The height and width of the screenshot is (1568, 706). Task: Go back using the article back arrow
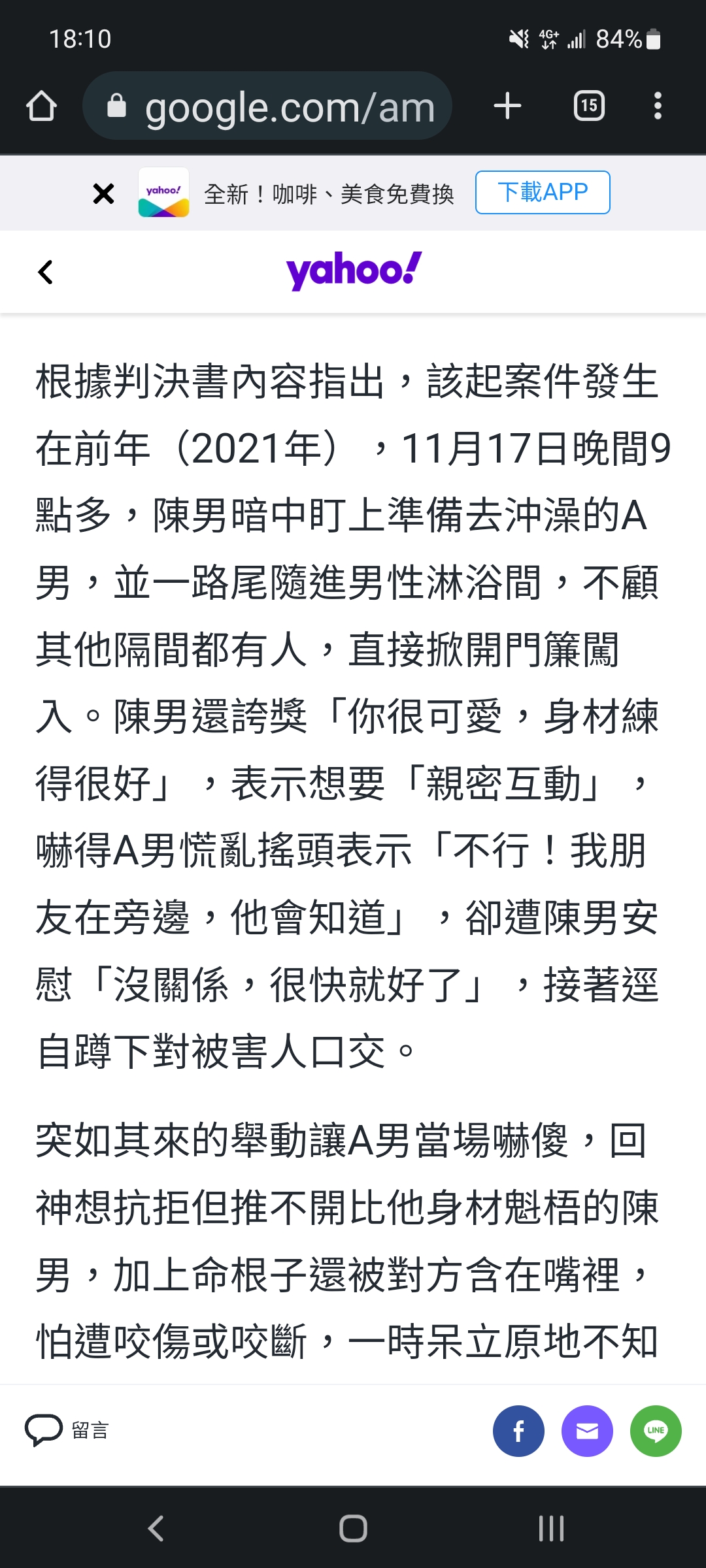pyautogui.click(x=45, y=272)
